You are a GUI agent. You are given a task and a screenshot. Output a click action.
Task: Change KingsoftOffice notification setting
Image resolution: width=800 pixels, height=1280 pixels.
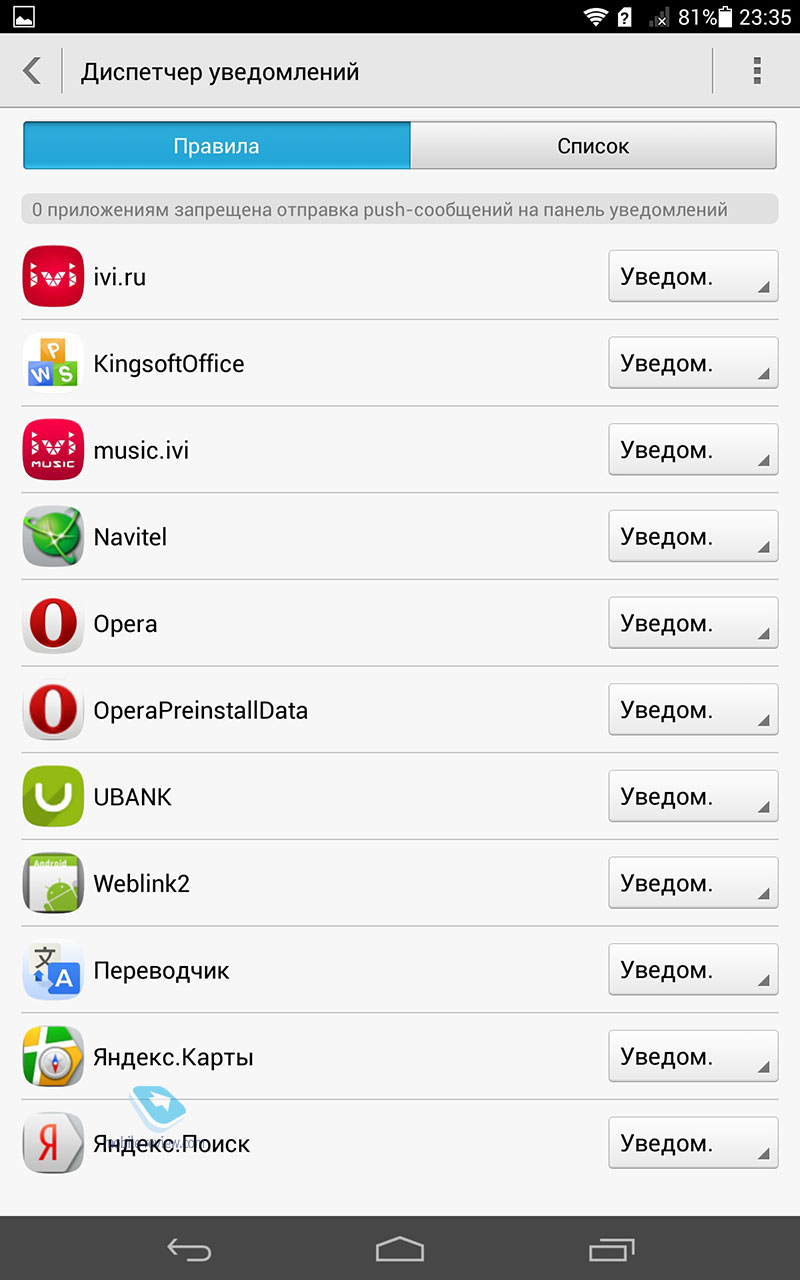coord(693,364)
